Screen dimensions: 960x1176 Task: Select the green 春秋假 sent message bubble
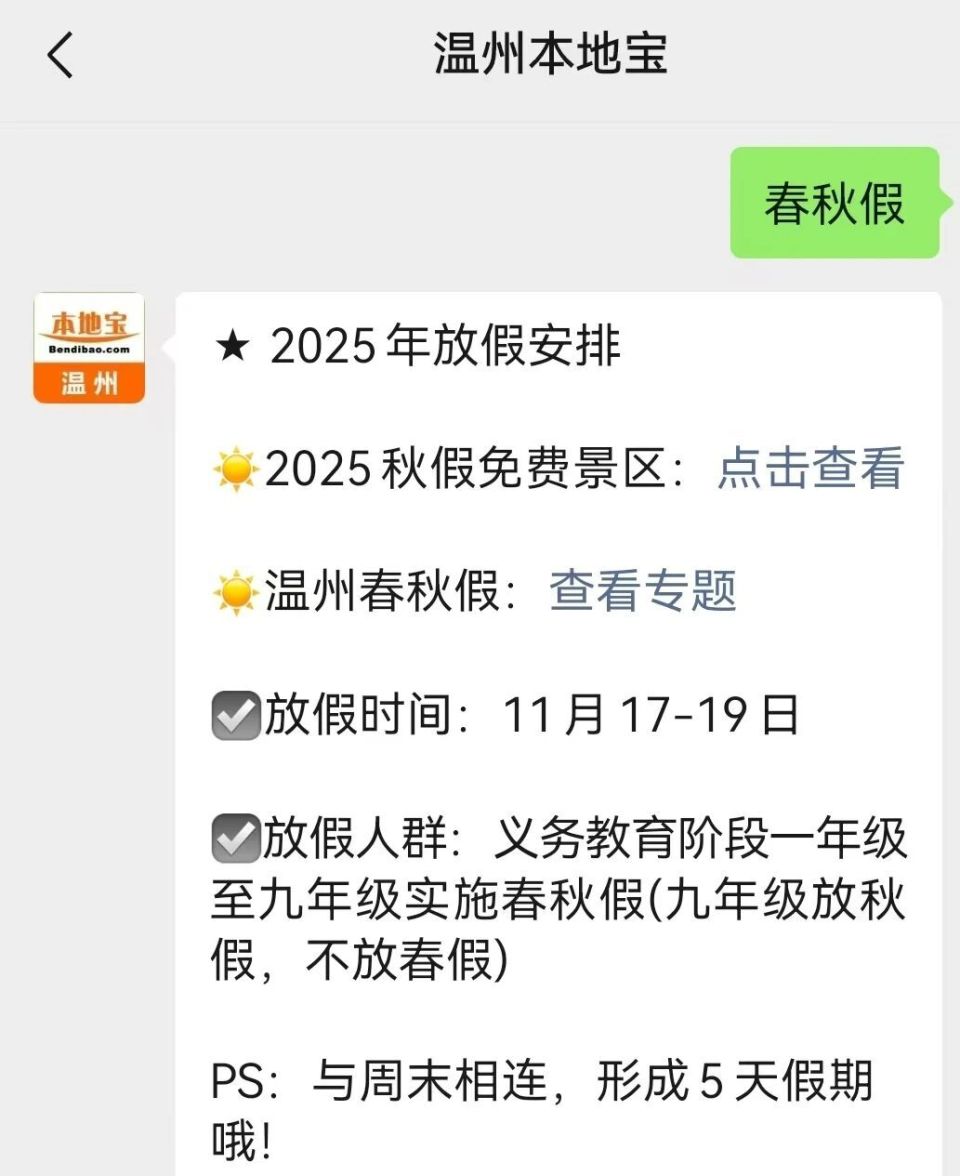tap(836, 203)
